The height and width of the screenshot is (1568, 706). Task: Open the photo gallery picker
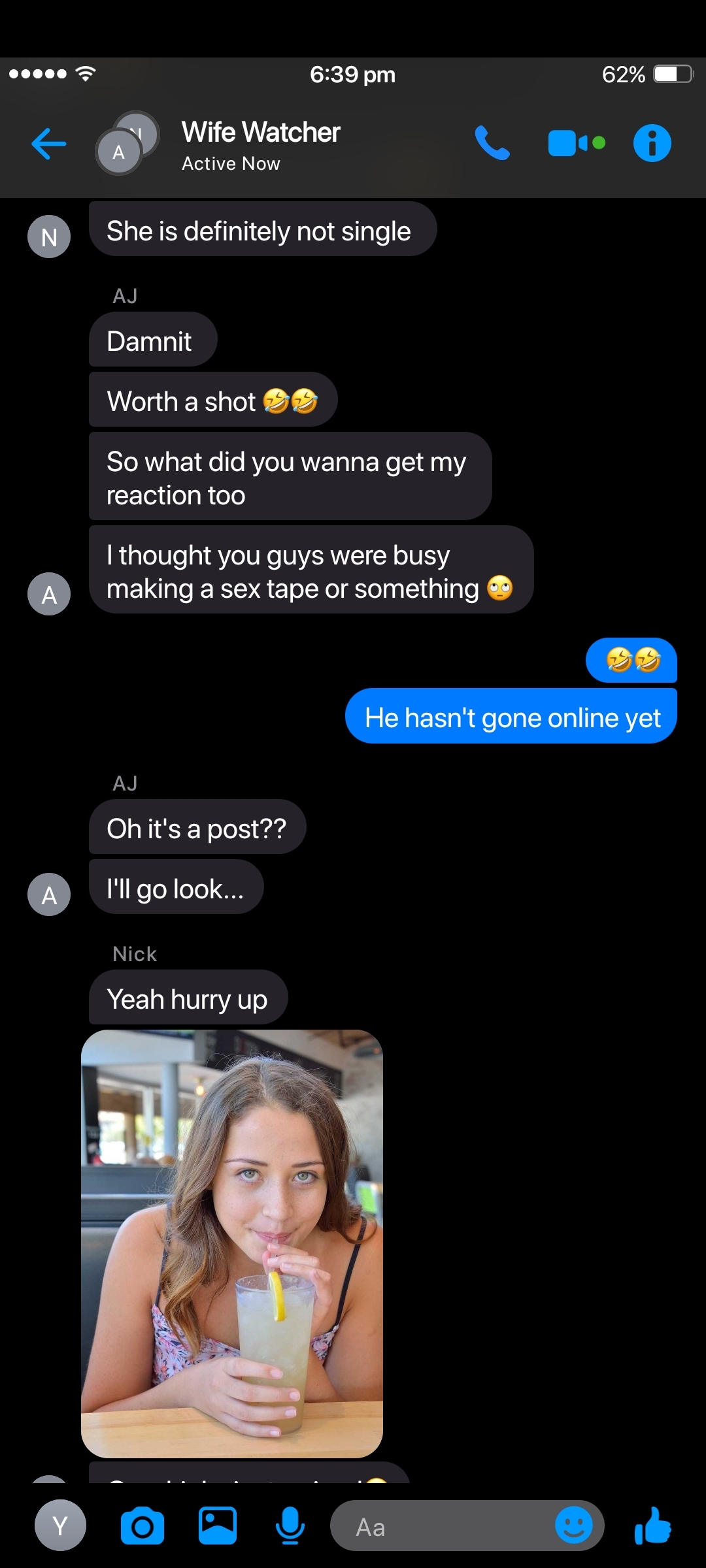[218, 1526]
